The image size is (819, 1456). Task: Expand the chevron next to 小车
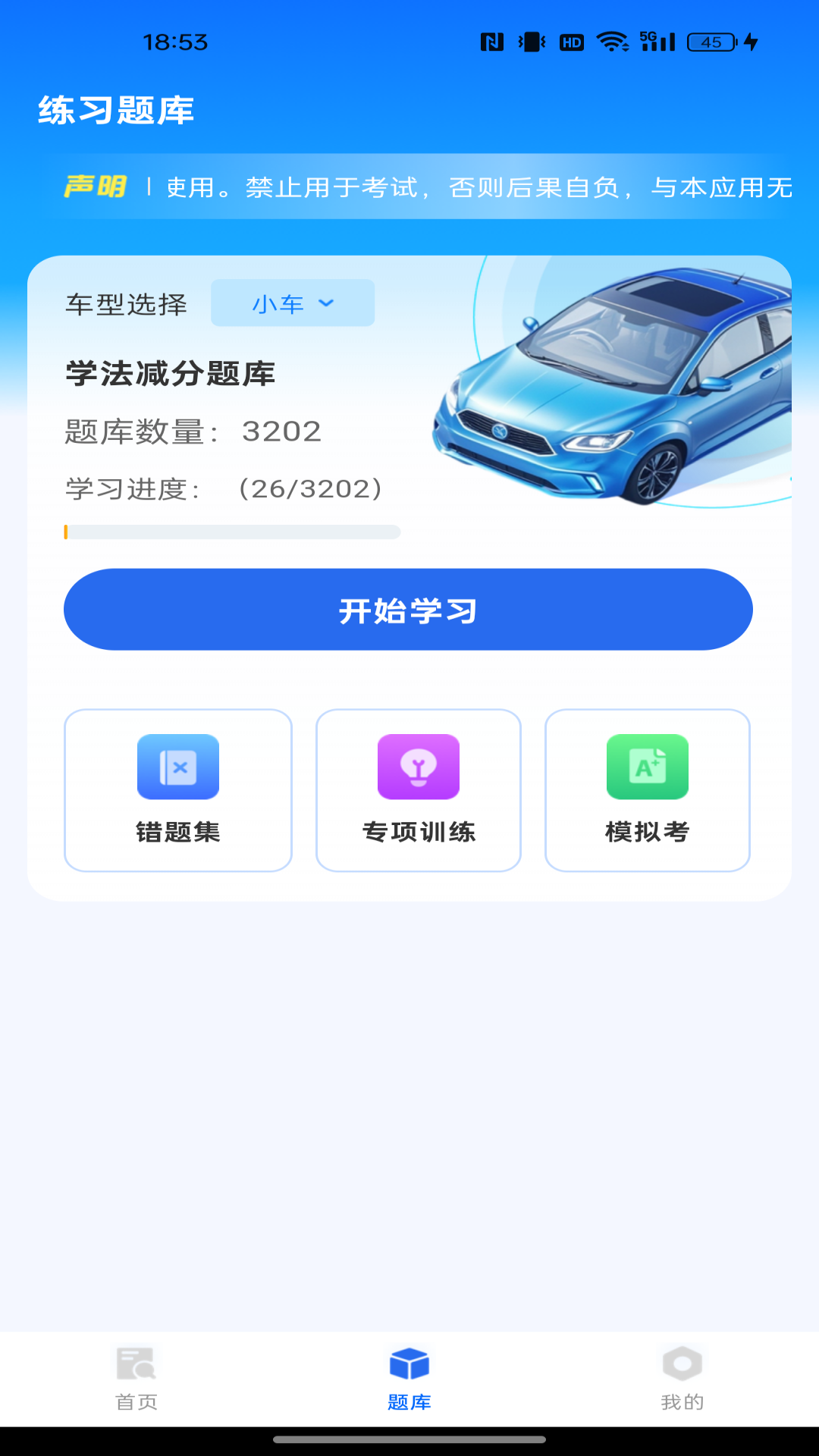point(328,303)
